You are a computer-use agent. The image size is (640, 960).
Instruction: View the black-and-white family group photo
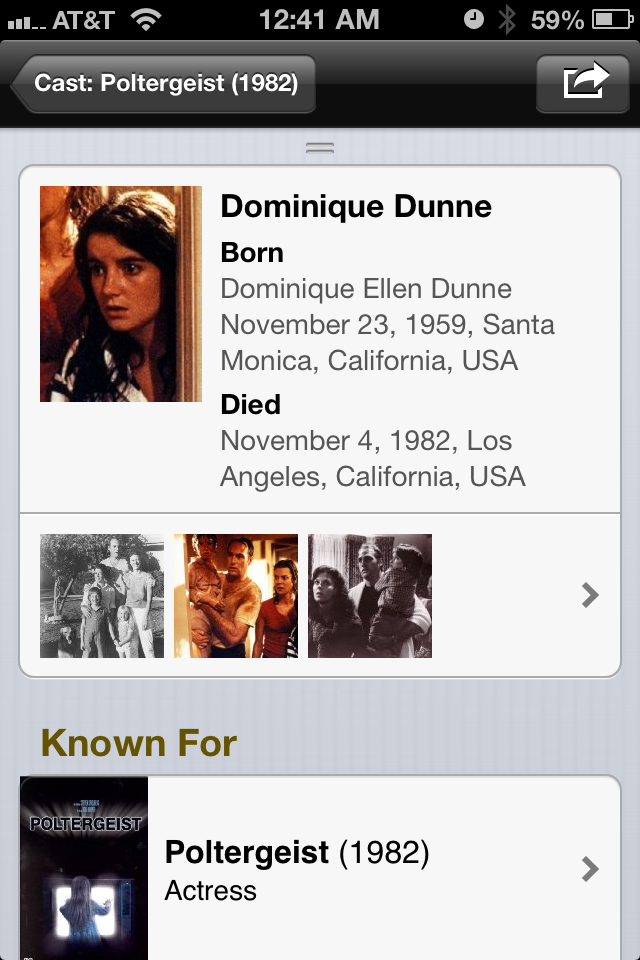[x=102, y=596]
